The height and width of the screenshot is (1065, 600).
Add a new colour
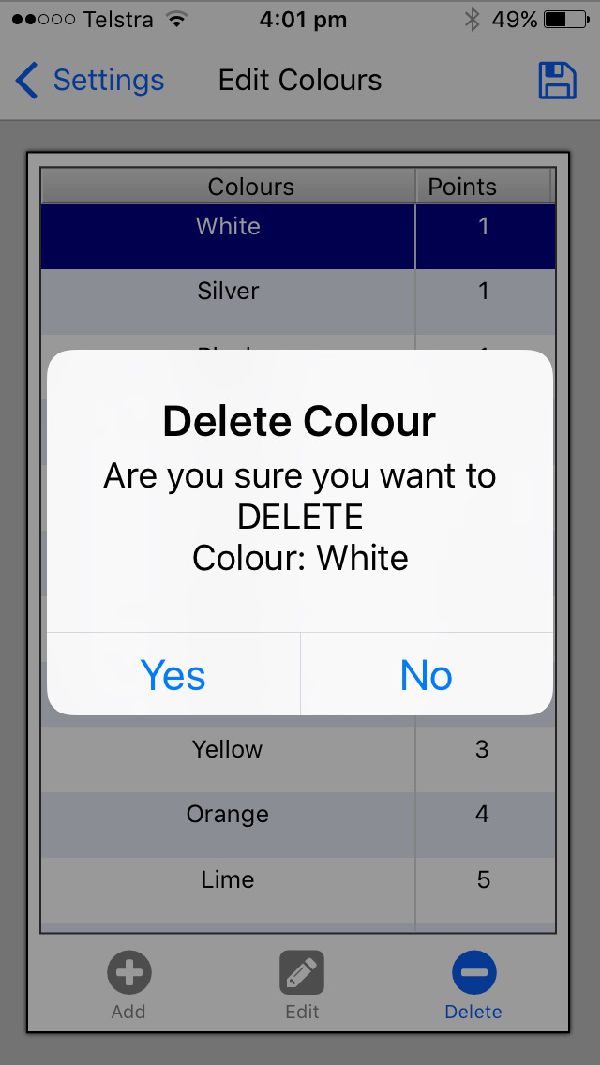coord(128,985)
